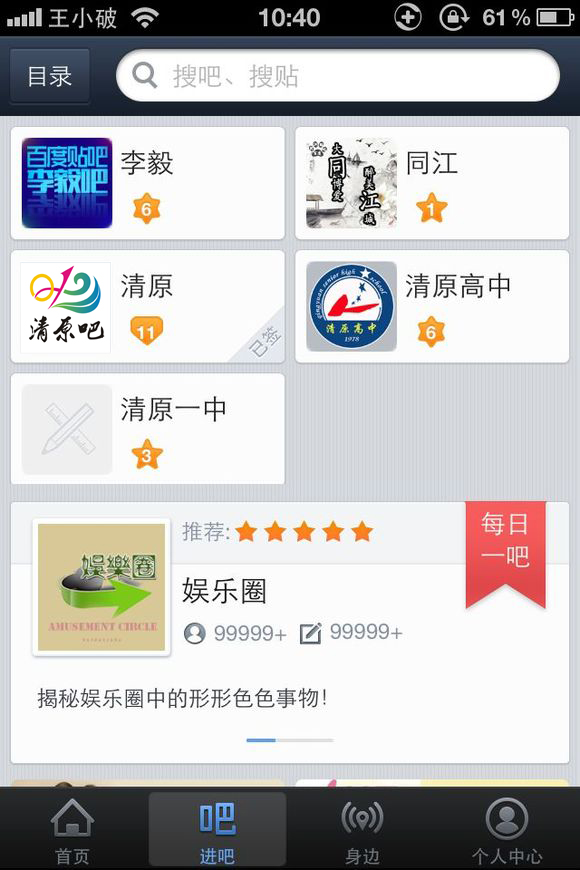Screen dimensions: 580x870
Task: Open the recommended 娱乐圈 daily bar
Action: coord(290,633)
